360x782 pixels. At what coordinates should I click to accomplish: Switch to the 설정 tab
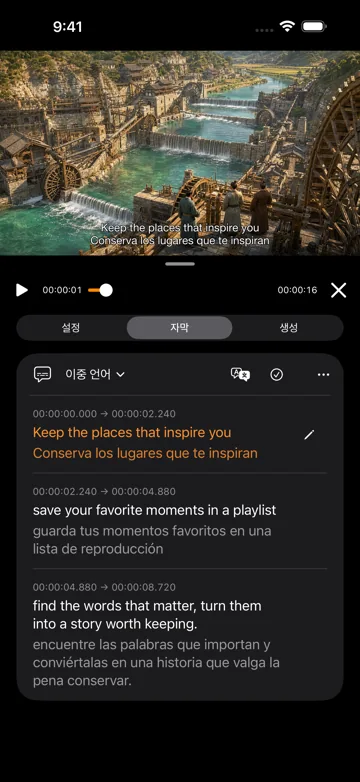click(71, 328)
